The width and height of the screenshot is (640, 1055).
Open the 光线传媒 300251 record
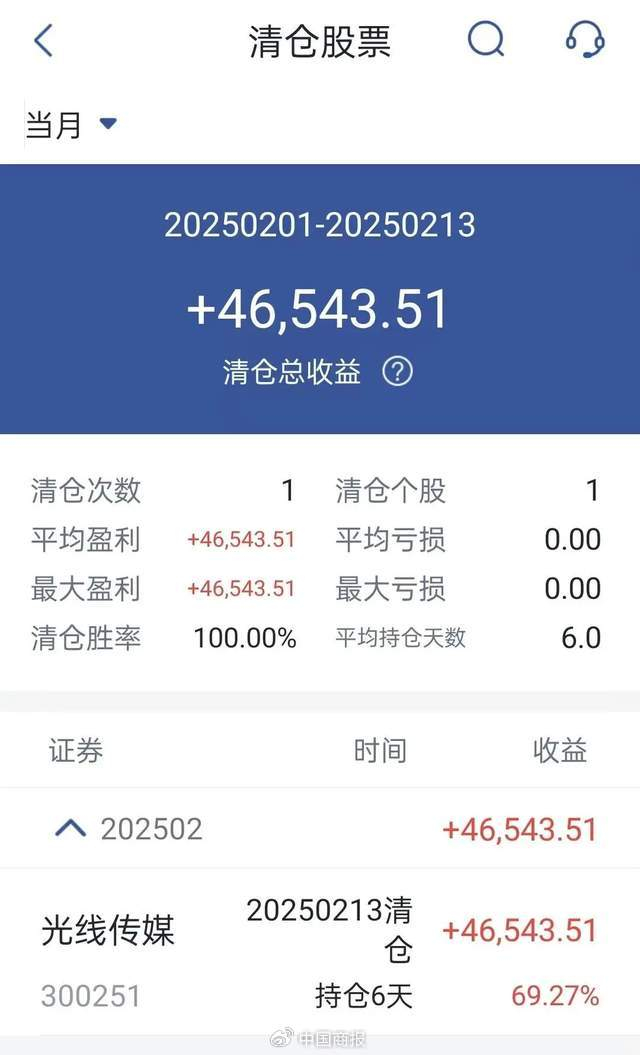[x=320, y=952]
